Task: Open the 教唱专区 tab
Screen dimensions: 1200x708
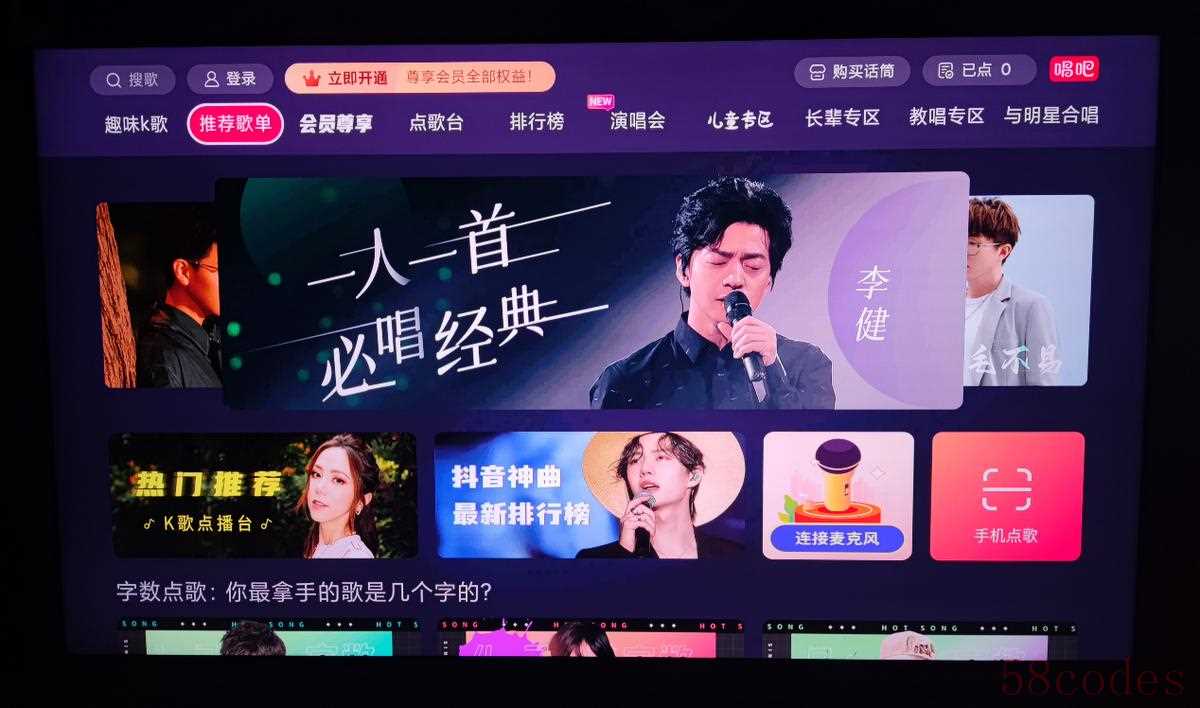Action: point(946,116)
